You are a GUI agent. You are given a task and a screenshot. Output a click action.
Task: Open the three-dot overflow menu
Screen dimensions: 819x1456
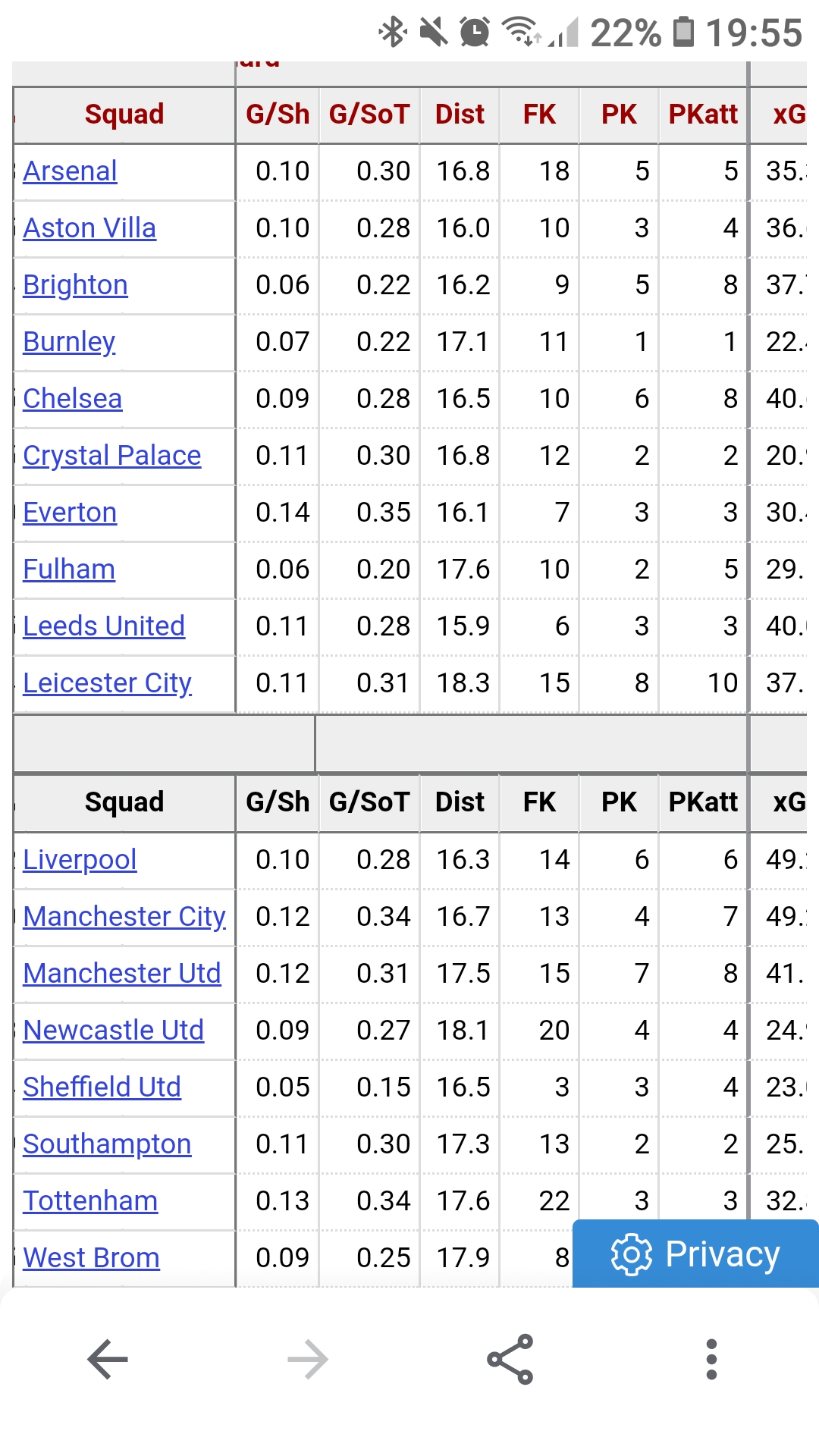point(711,1360)
